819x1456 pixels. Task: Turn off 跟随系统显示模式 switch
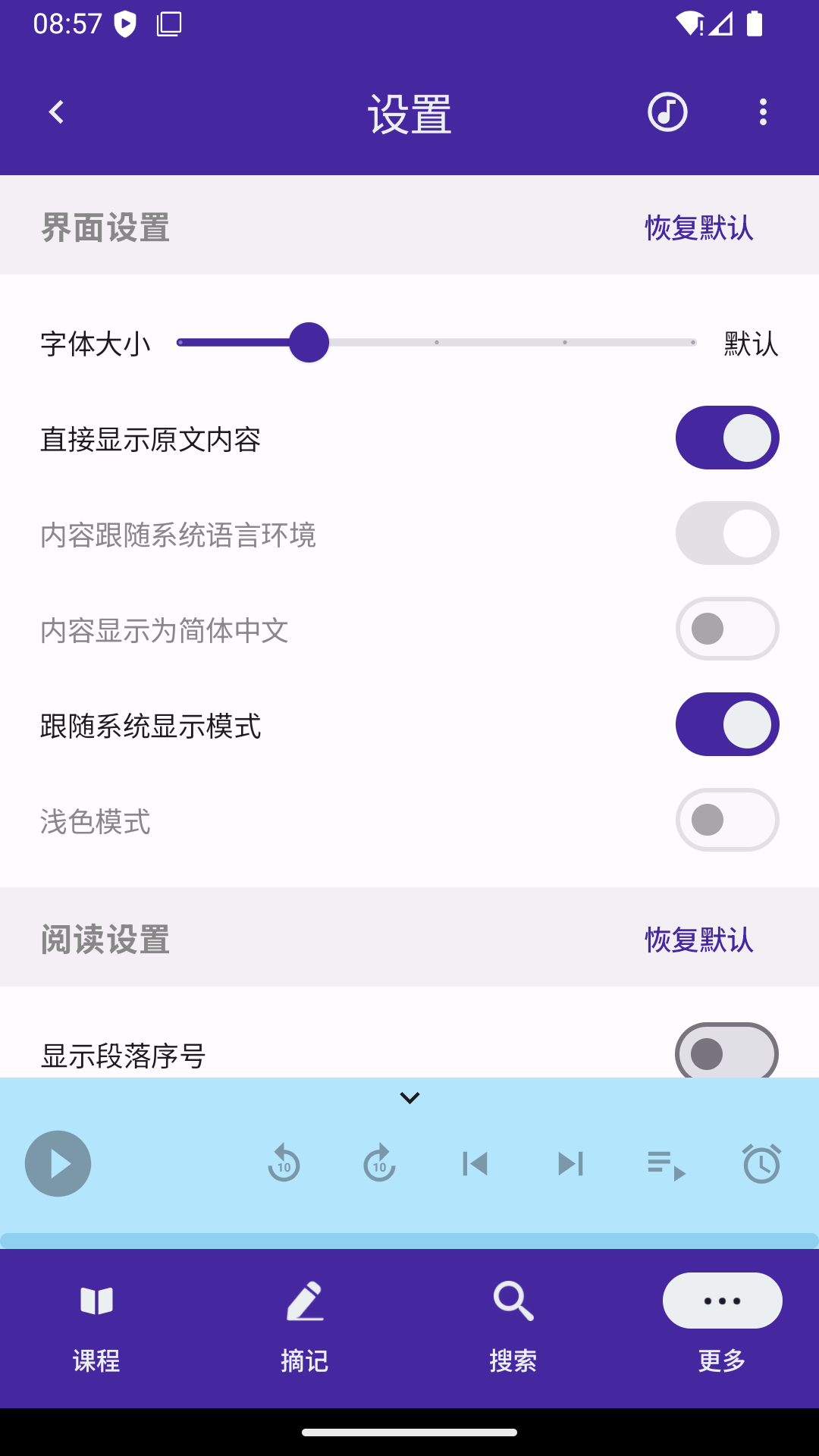tap(726, 724)
